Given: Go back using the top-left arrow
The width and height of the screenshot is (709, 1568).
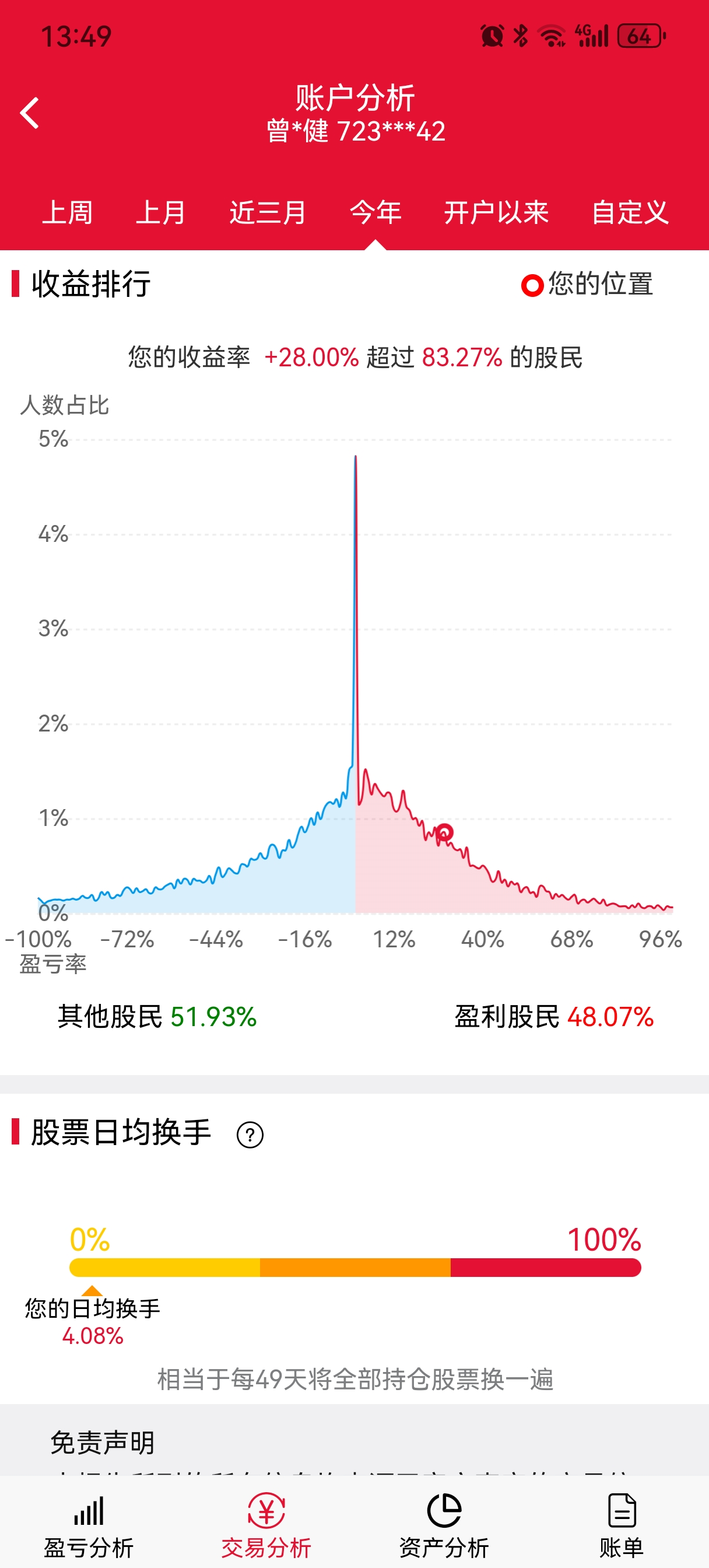Looking at the screenshot, I should click(29, 114).
